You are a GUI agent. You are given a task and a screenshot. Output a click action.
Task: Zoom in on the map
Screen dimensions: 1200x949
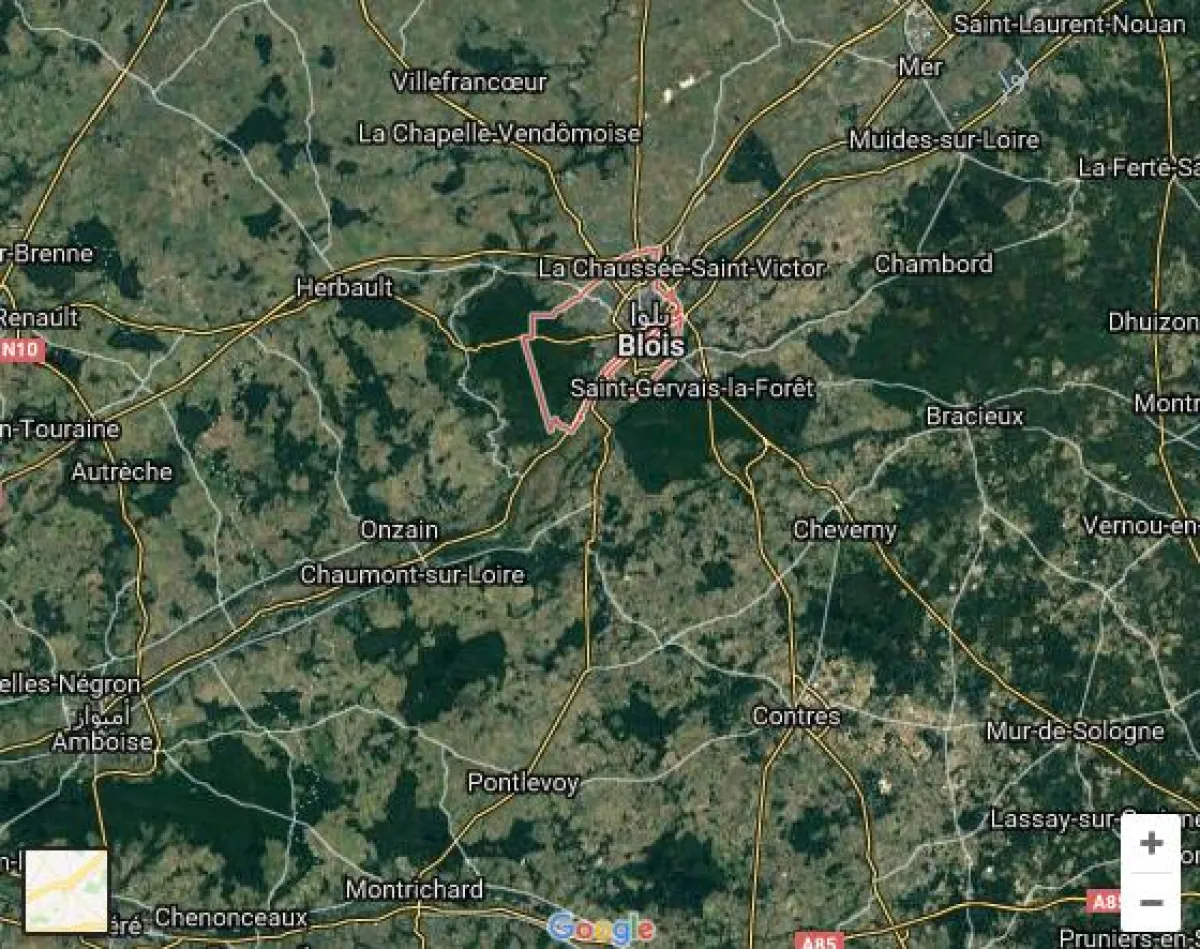1151,843
